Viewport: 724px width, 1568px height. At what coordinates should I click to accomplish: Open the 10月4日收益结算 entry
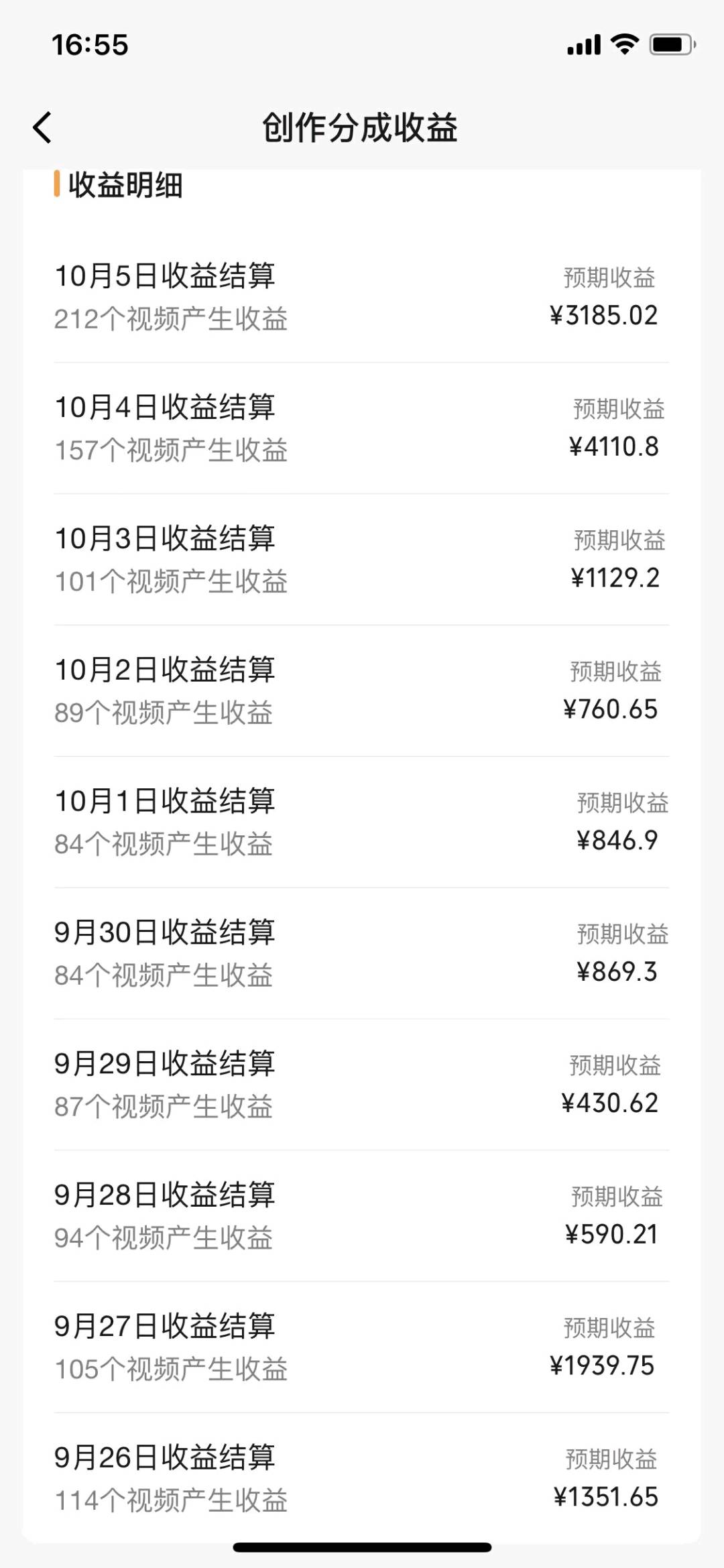point(362,428)
